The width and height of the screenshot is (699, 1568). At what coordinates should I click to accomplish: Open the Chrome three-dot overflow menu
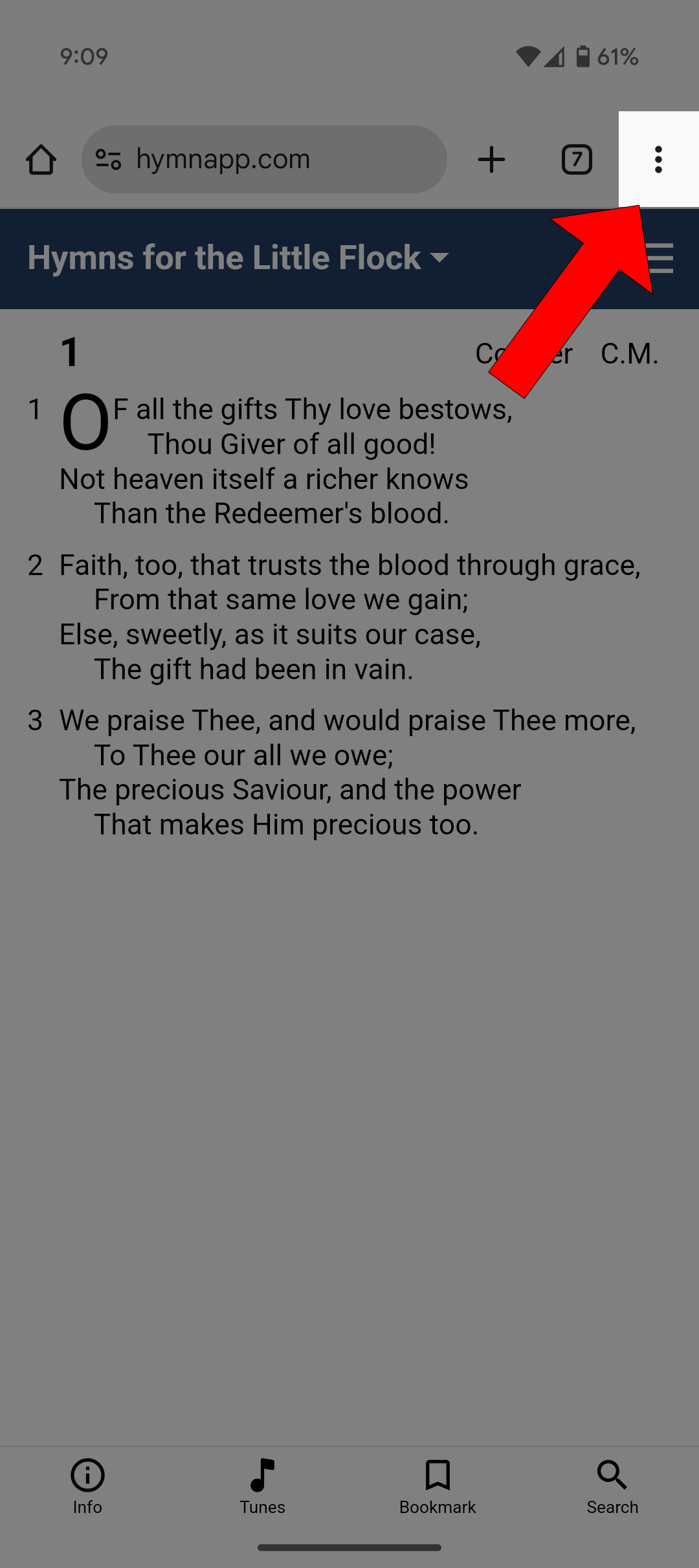tap(658, 159)
